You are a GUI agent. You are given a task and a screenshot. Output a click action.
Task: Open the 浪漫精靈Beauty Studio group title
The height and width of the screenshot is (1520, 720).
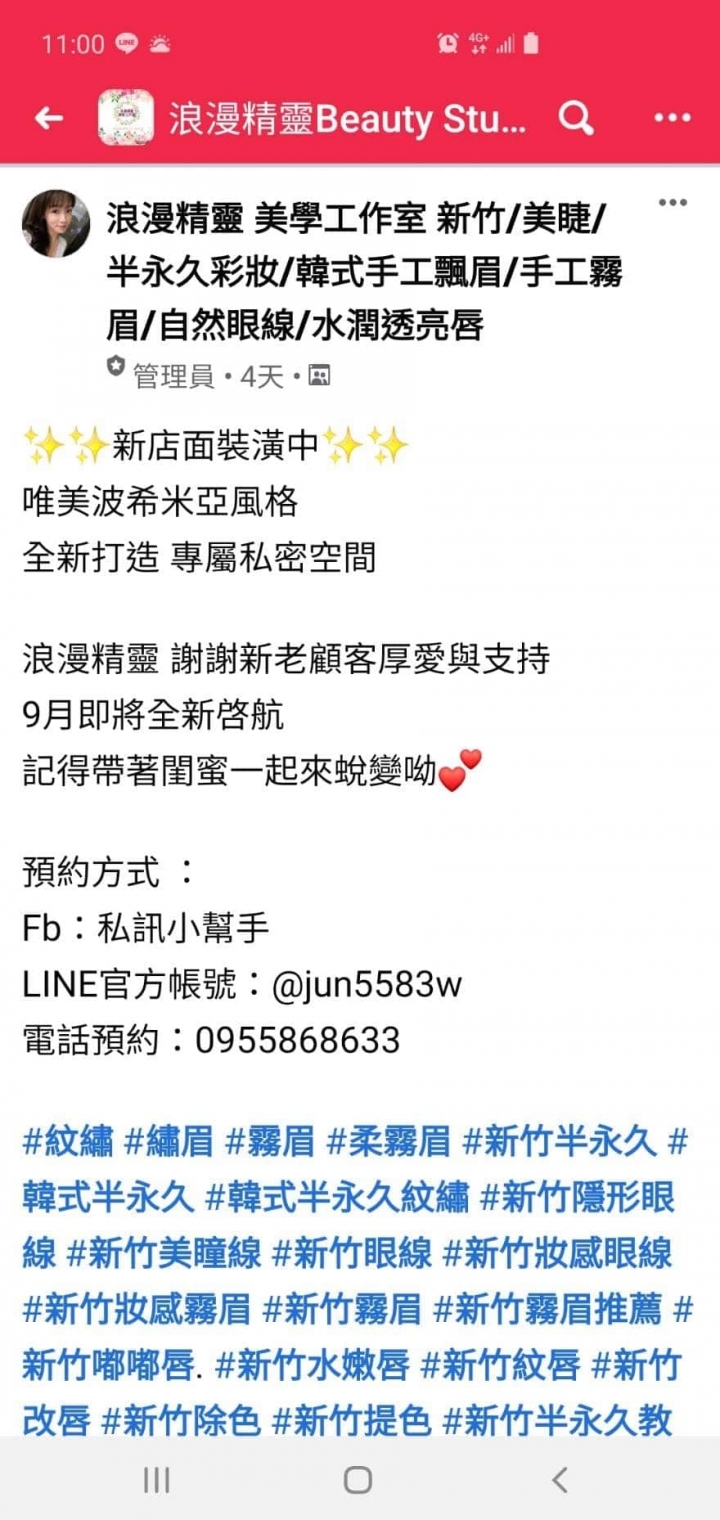(x=346, y=120)
